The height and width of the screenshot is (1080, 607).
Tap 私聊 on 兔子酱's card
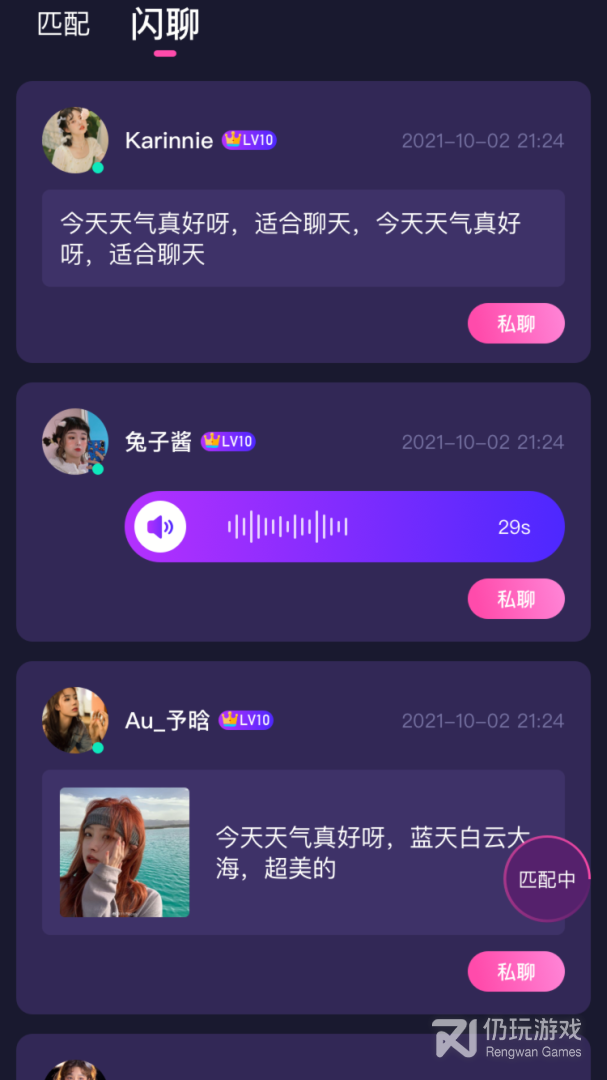pos(516,599)
